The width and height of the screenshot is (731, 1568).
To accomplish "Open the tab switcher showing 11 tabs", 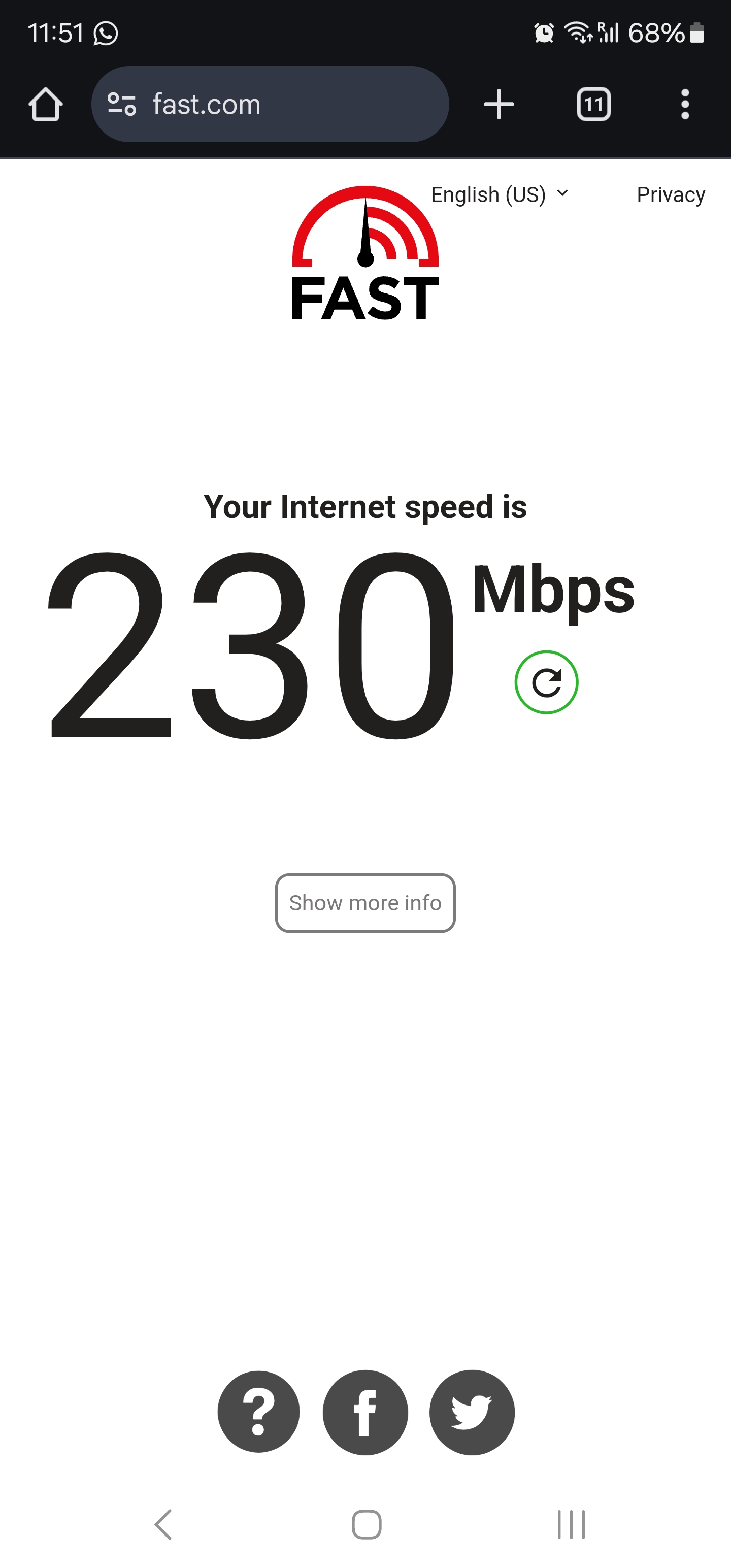I will [x=594, y=104].
